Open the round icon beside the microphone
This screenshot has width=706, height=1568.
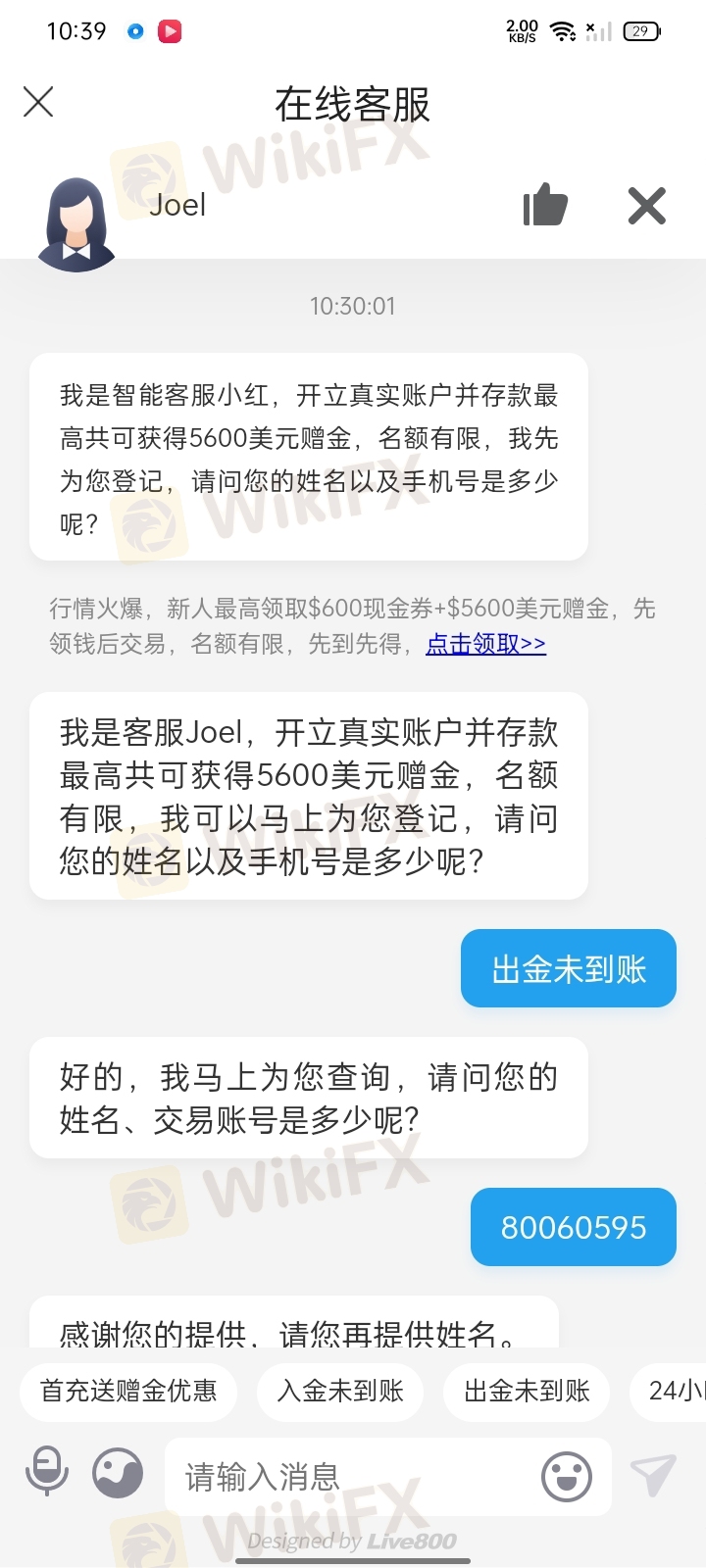(x=118, y=1473)
